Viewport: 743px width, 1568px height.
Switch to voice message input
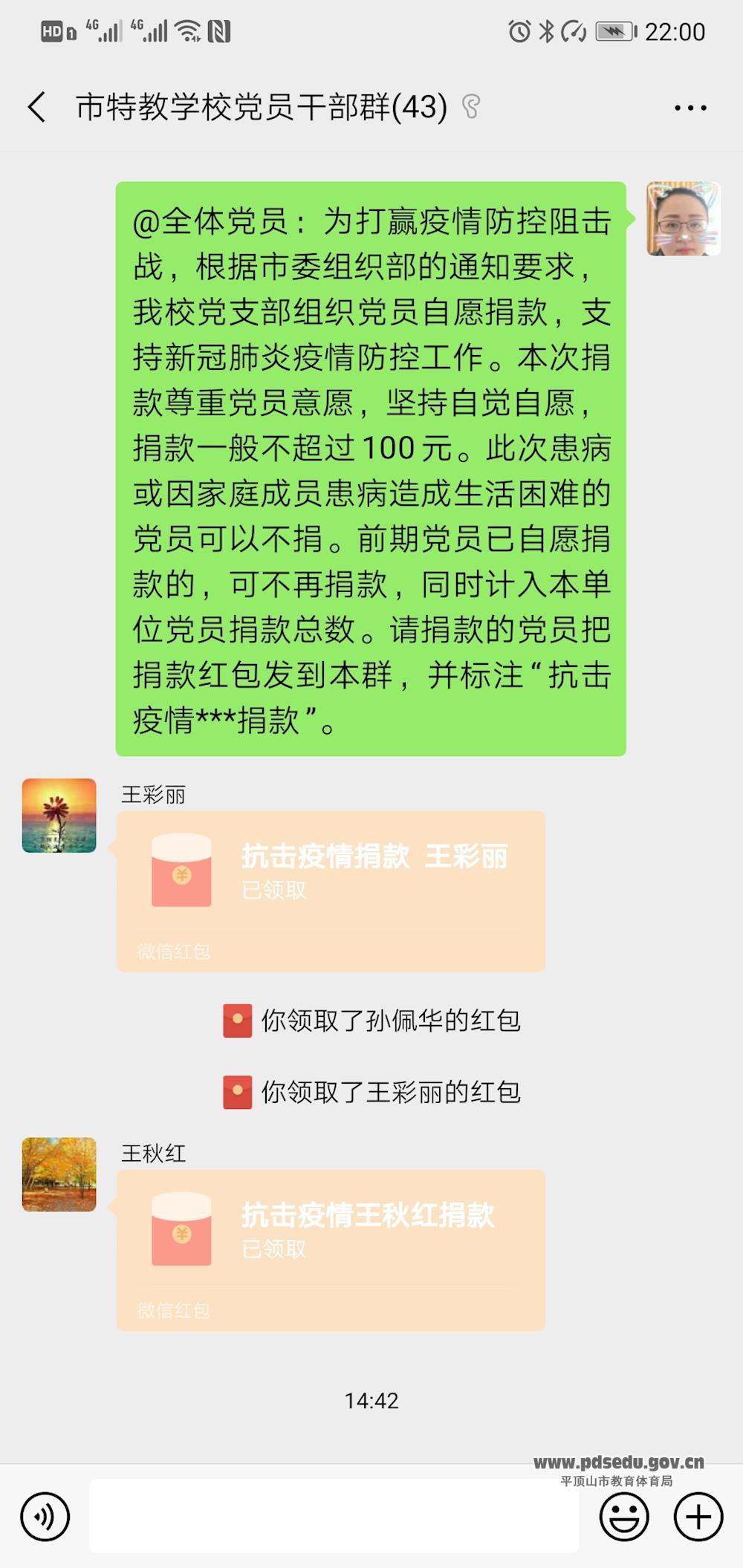[x=45, y=1517]
